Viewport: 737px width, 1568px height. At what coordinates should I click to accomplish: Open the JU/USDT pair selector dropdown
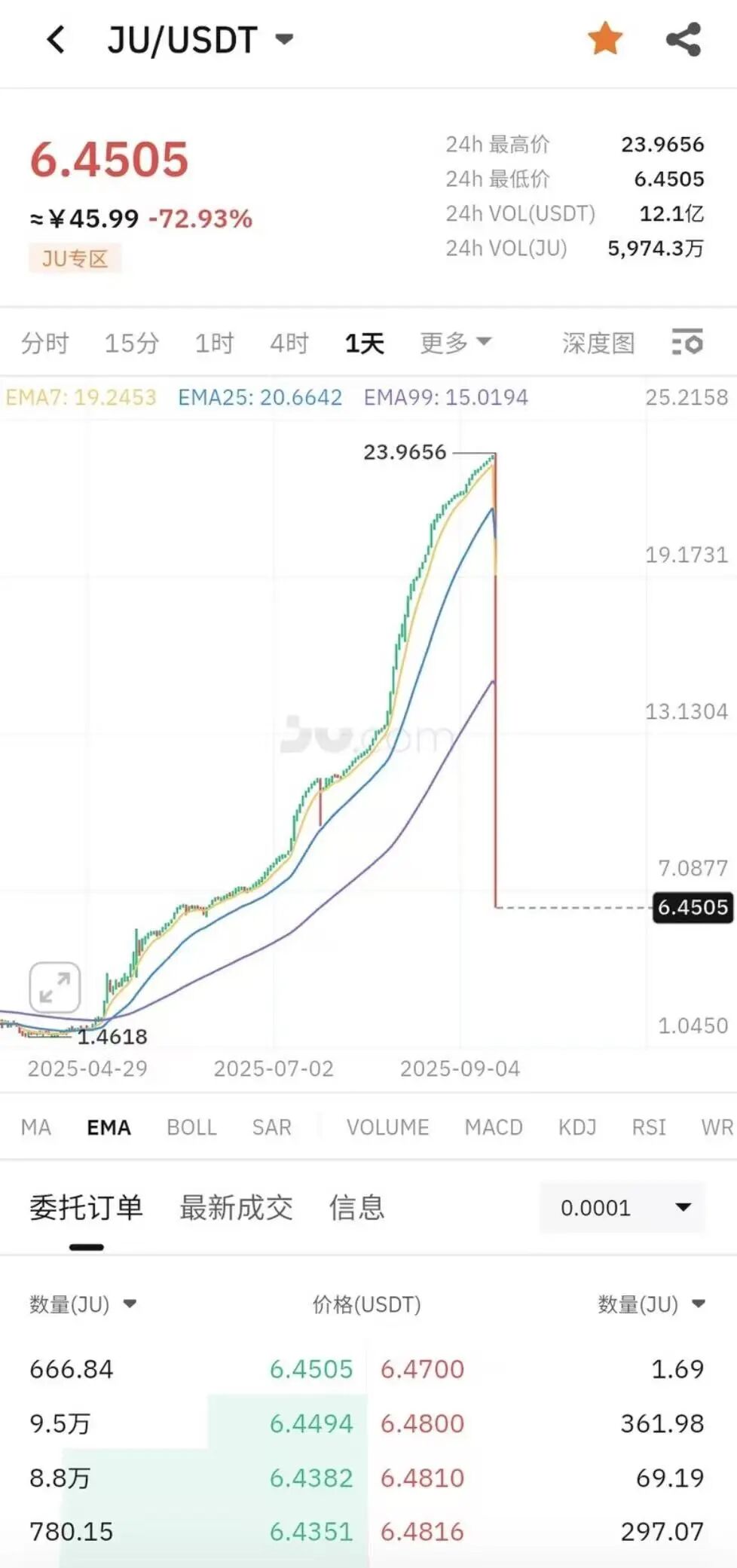200,40
